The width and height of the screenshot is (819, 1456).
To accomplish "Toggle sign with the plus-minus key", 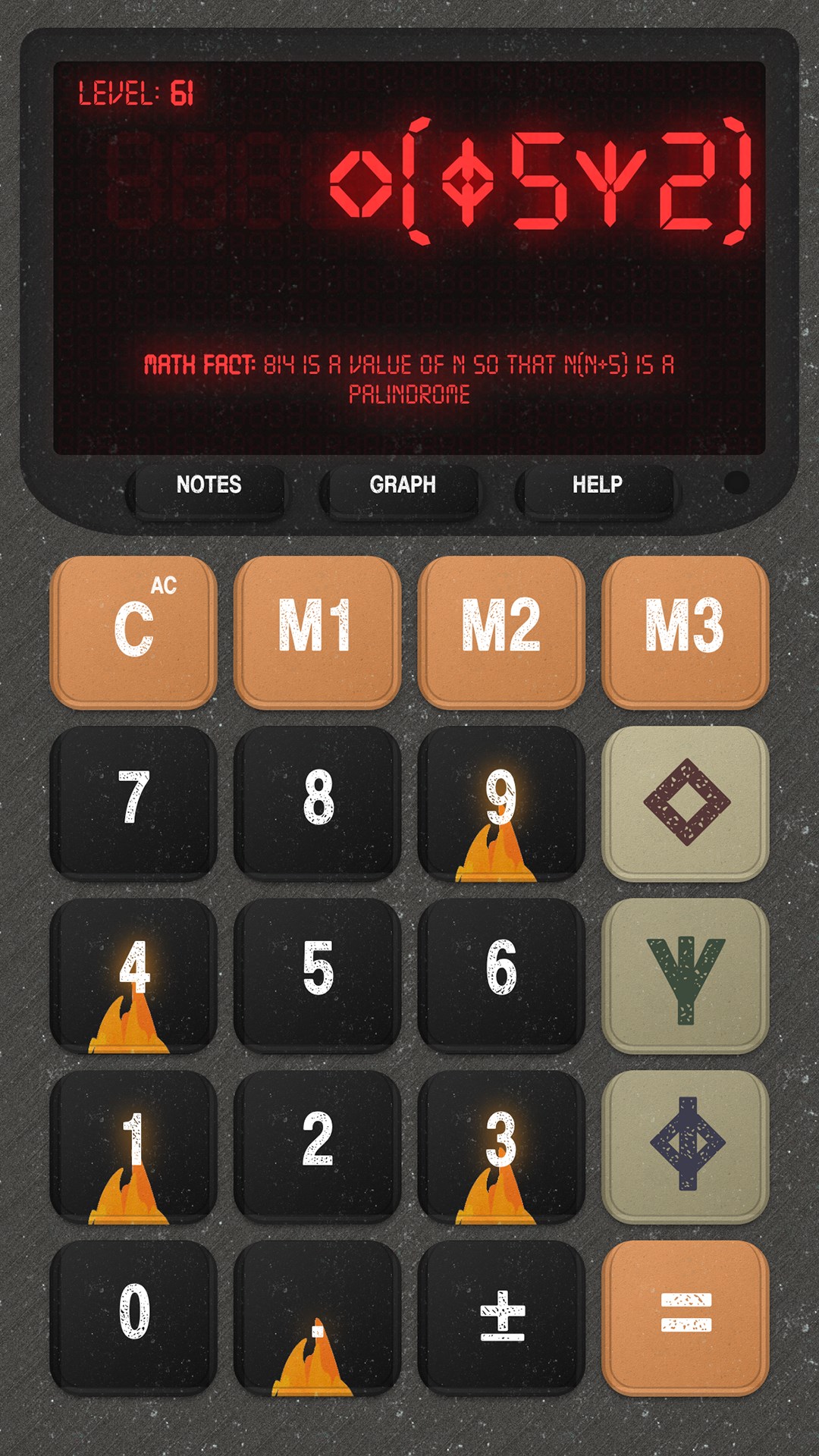I will click(501, 1316).
